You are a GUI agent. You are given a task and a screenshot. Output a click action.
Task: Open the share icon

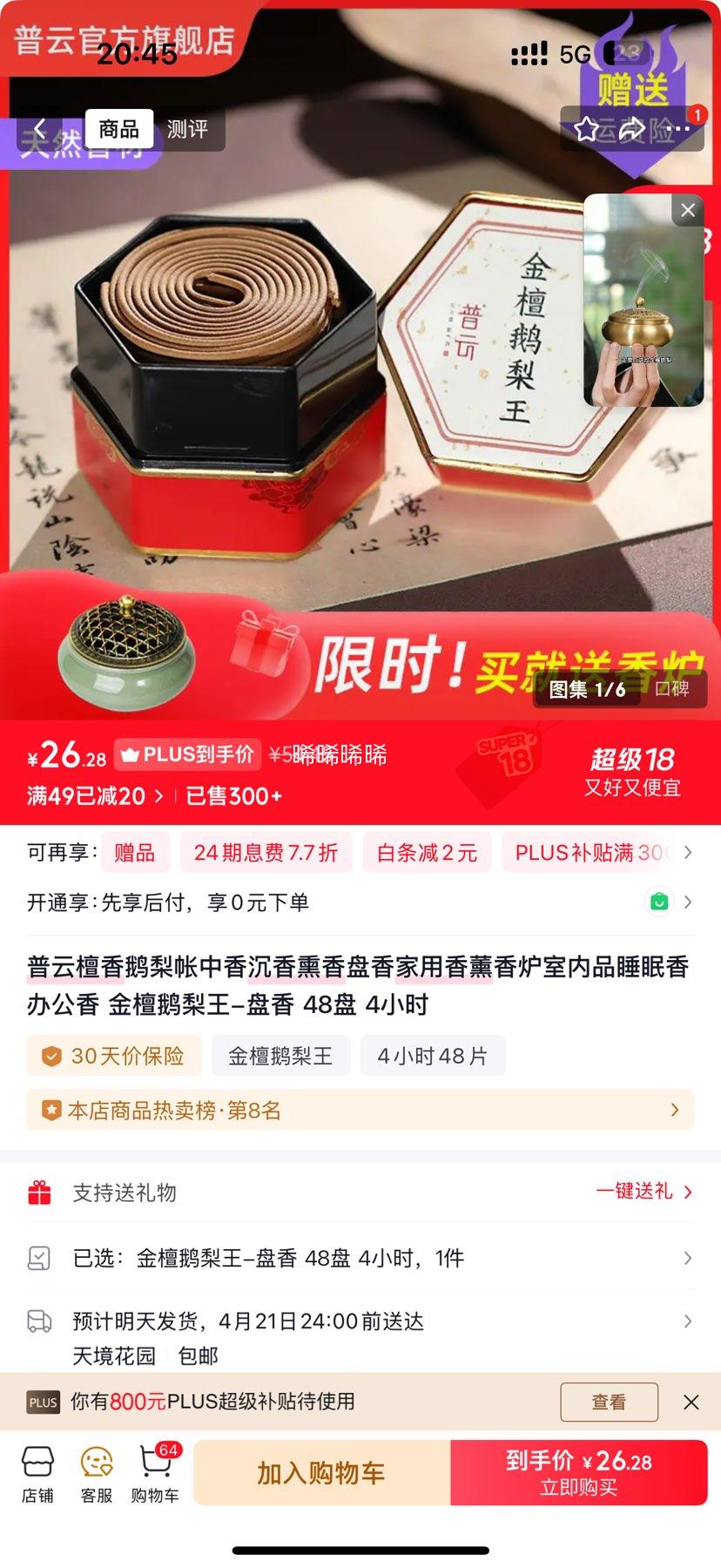click(630, 129)
